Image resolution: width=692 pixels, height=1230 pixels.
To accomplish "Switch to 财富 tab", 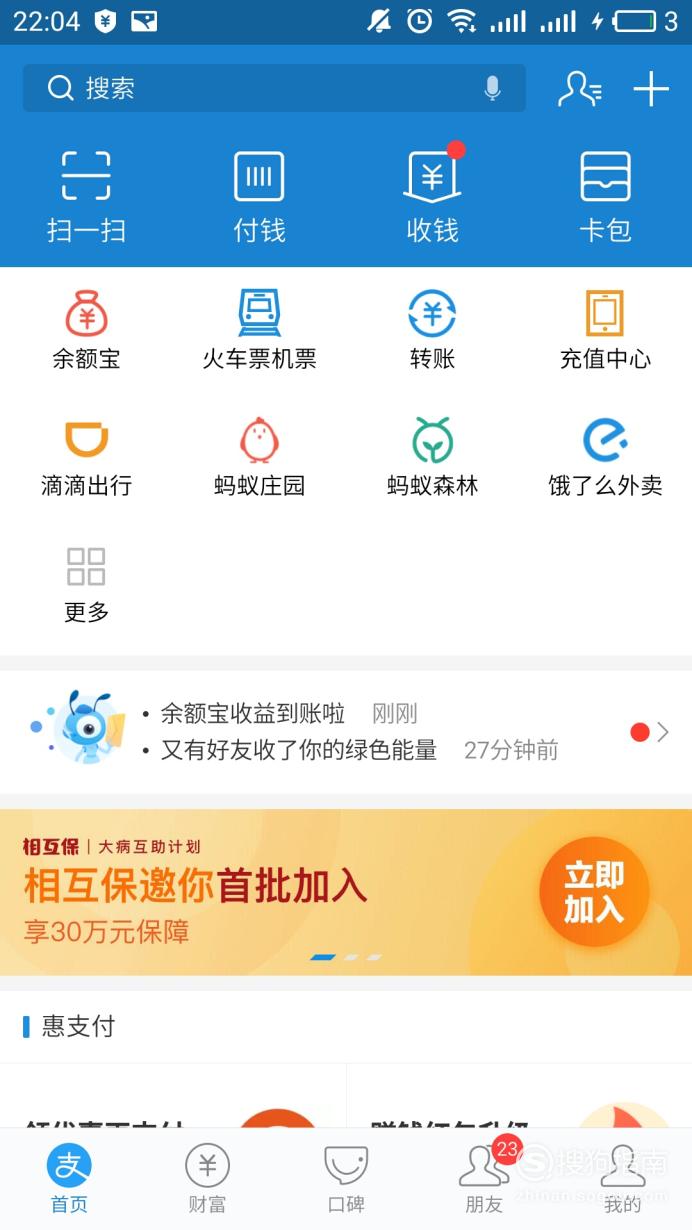I will (207, 1179).
